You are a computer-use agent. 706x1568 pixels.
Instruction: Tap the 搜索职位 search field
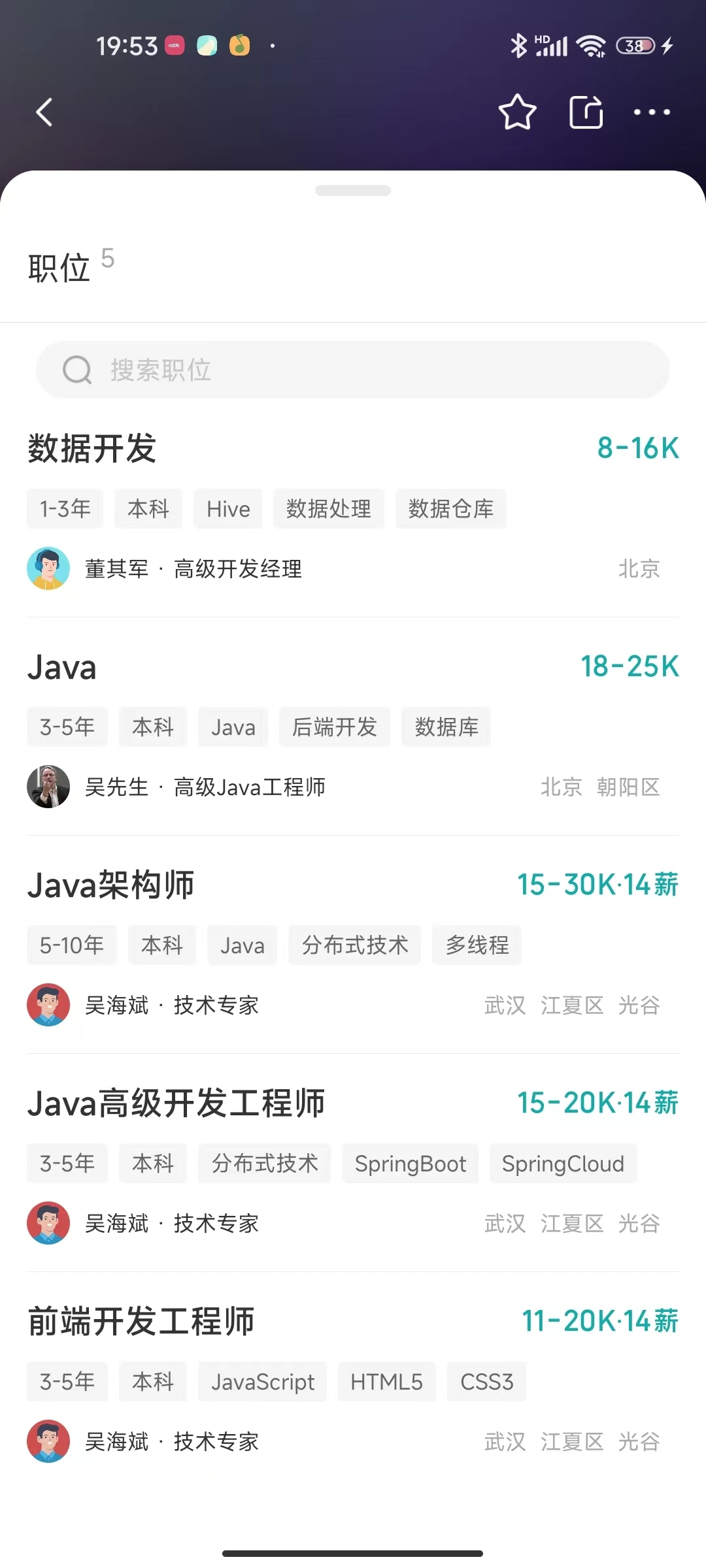click(x=353, y=370)
